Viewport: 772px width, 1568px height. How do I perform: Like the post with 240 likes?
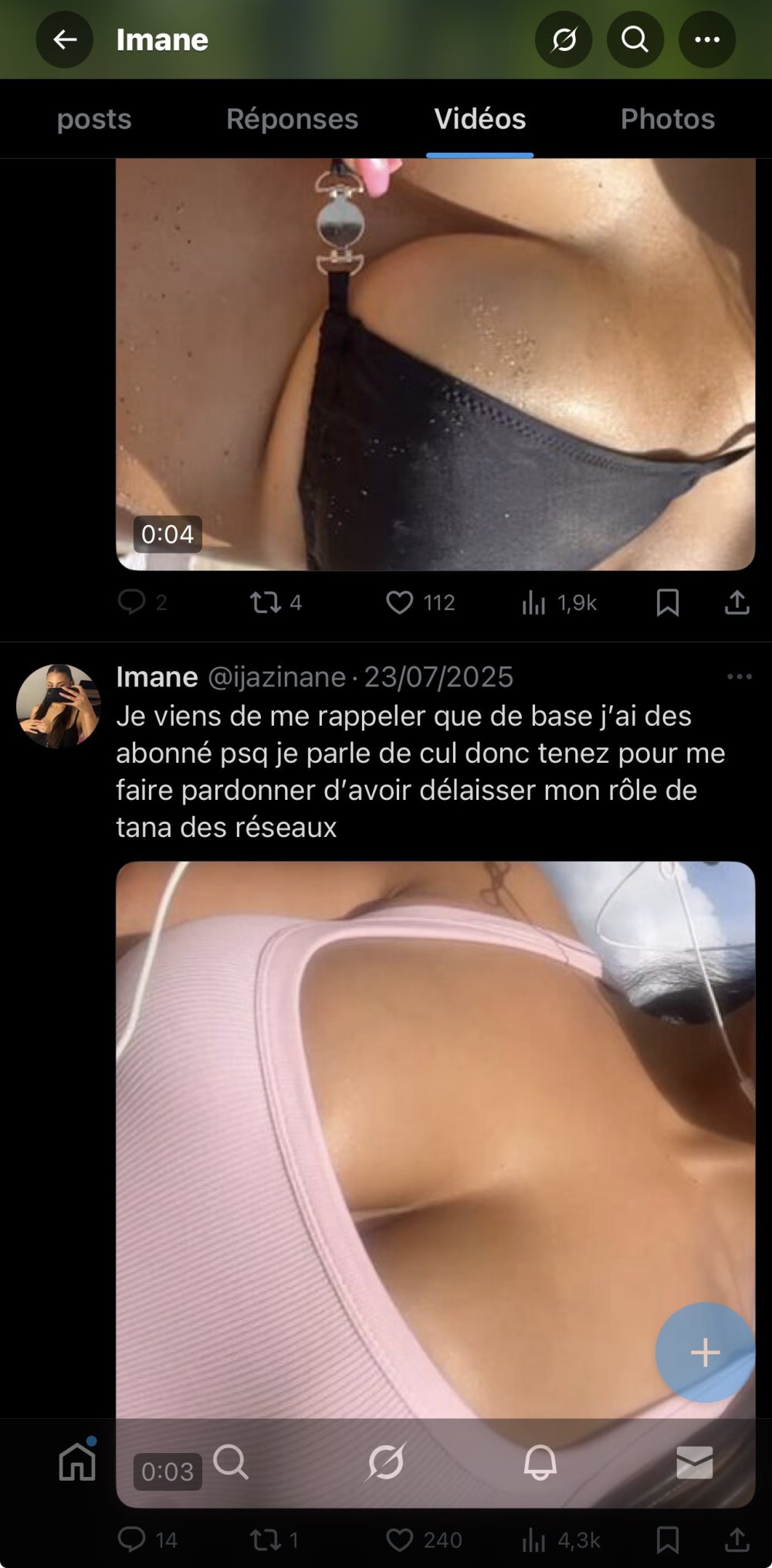(399, 1540)
